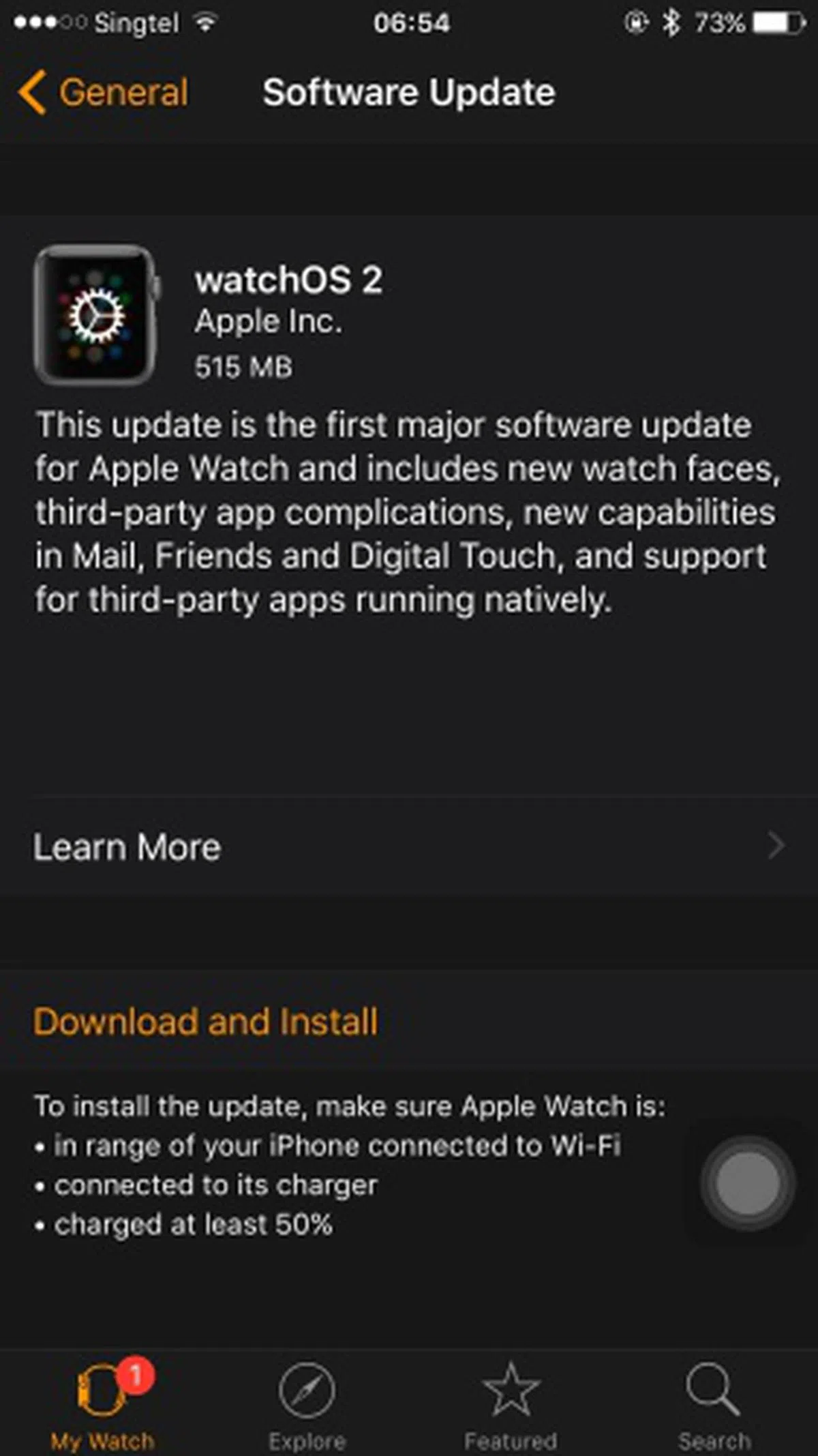Open the Learn More row

[409, 847]
